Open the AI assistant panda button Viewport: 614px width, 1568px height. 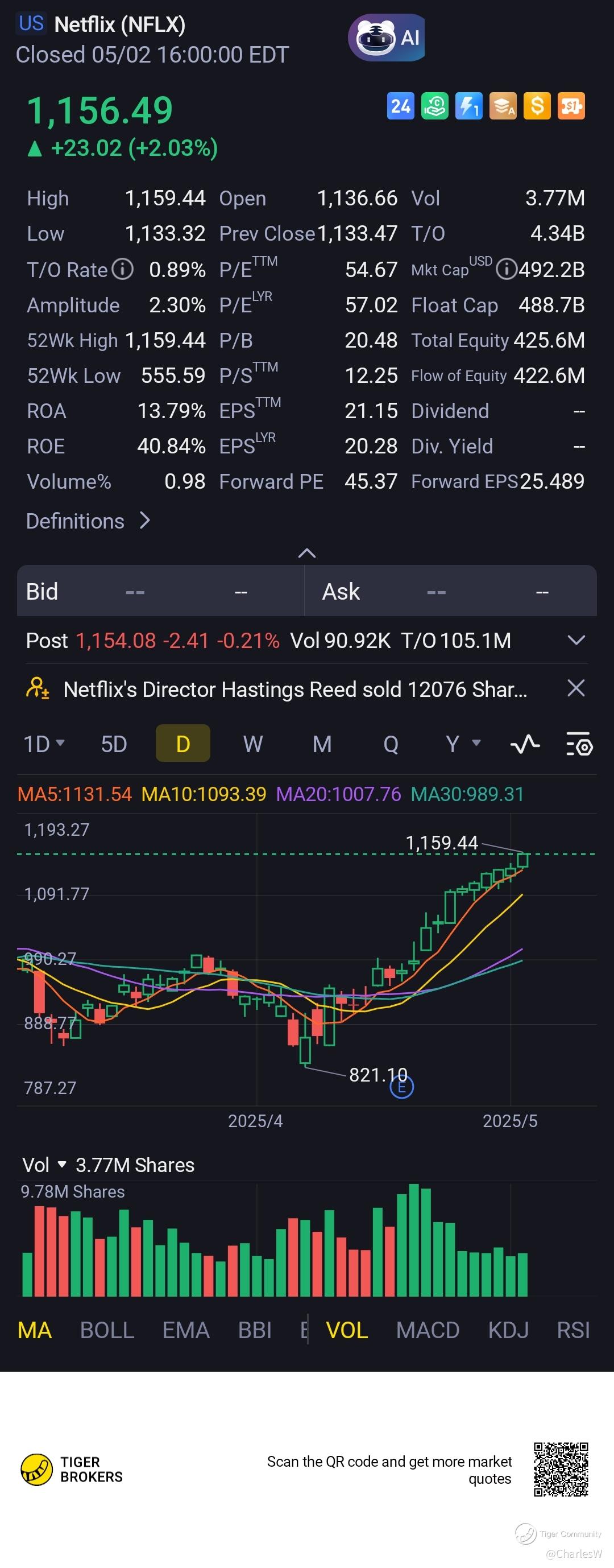tap(386, 38)
